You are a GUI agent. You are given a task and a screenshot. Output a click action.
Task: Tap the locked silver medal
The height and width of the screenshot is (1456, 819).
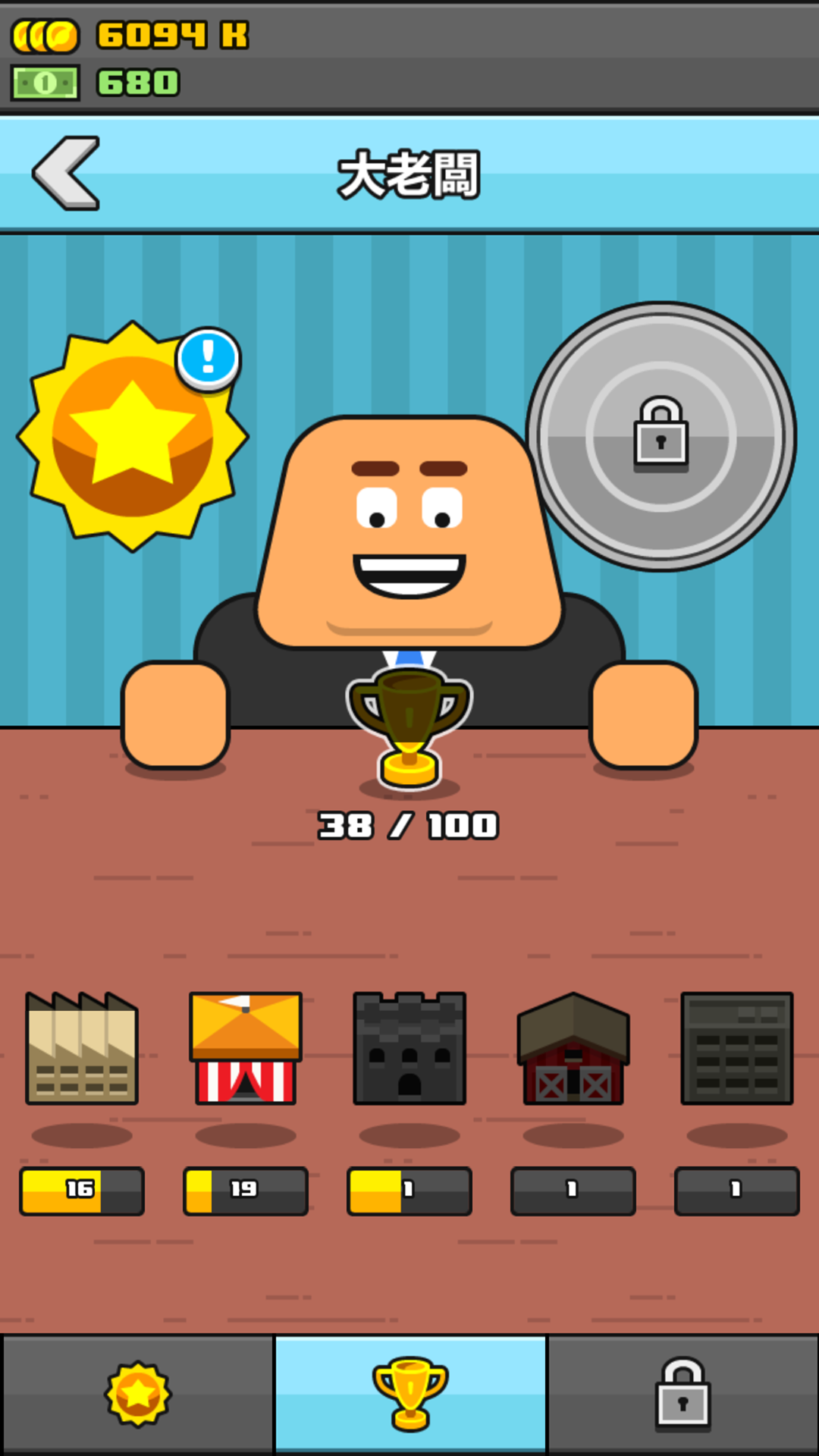pos(661,436)
